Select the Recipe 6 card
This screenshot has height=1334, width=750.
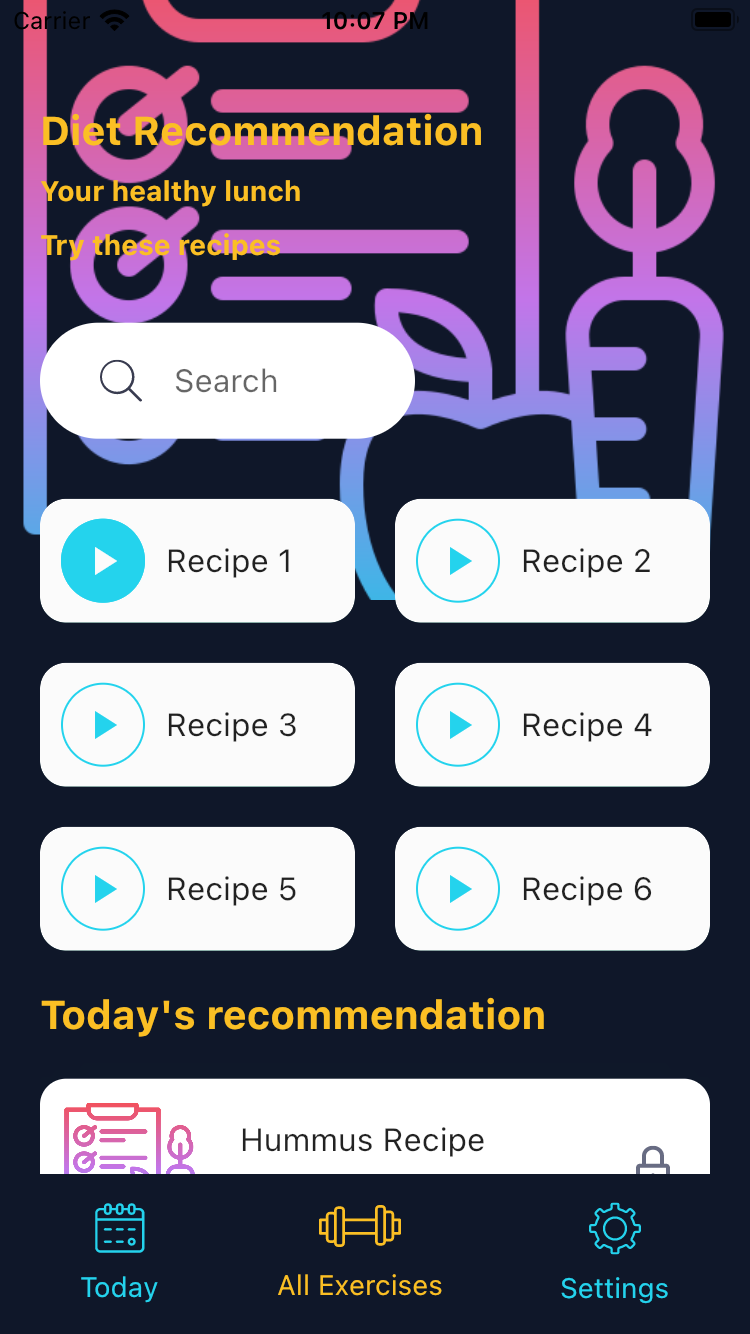coord(552,889)
